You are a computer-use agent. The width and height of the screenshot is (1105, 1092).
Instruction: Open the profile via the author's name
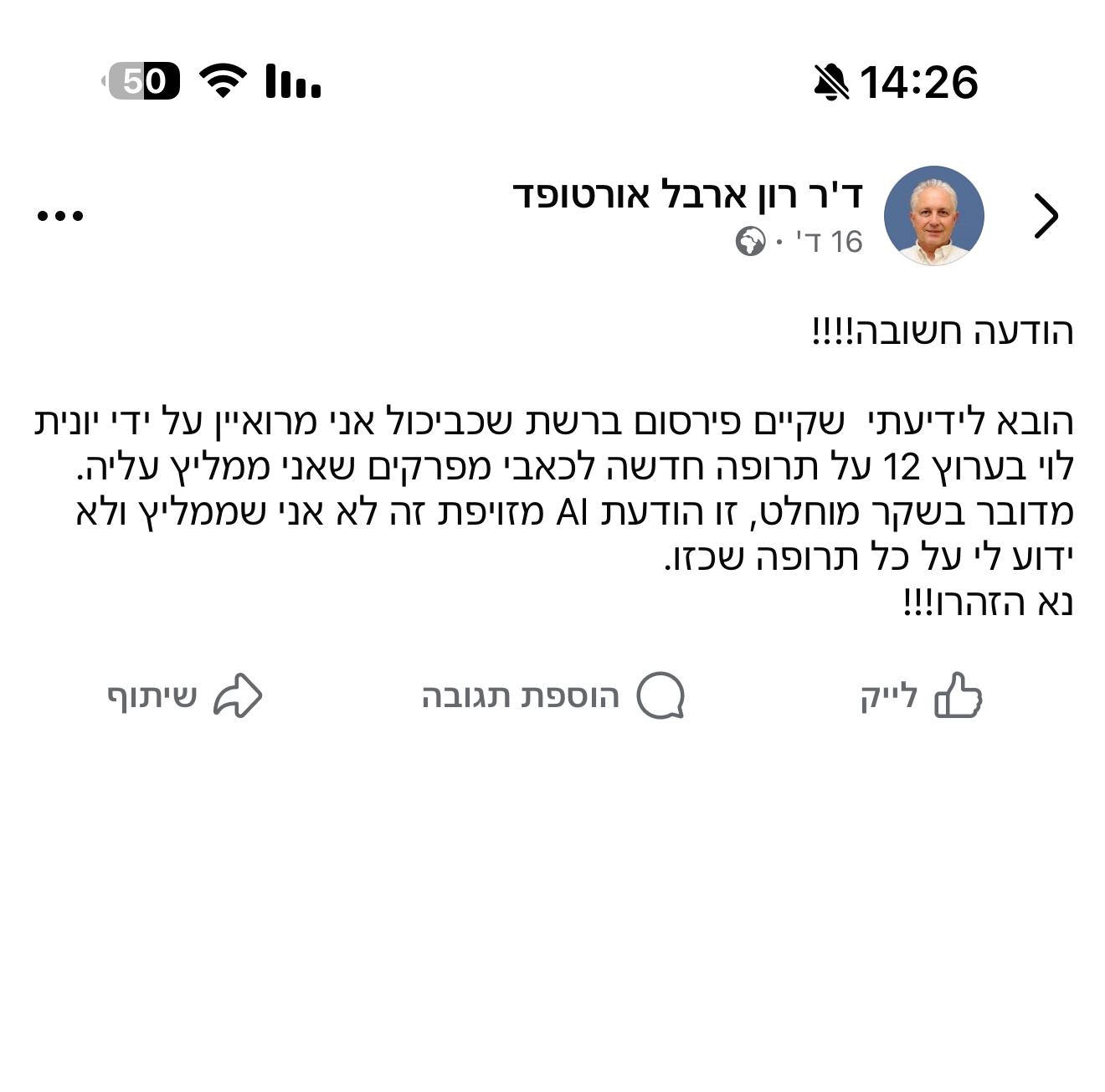687,194
